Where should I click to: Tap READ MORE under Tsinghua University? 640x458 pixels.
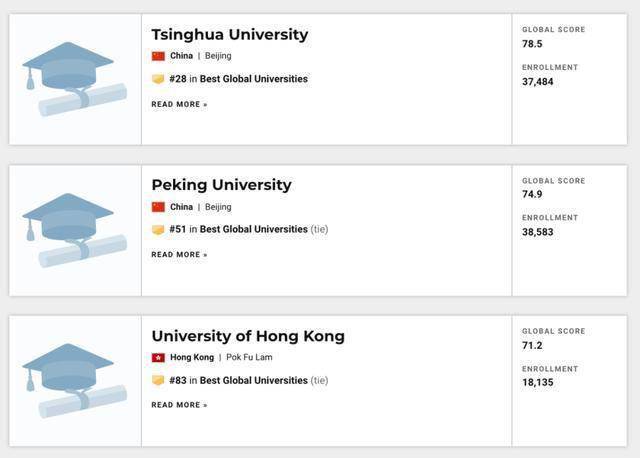click(x=179, y=104)
